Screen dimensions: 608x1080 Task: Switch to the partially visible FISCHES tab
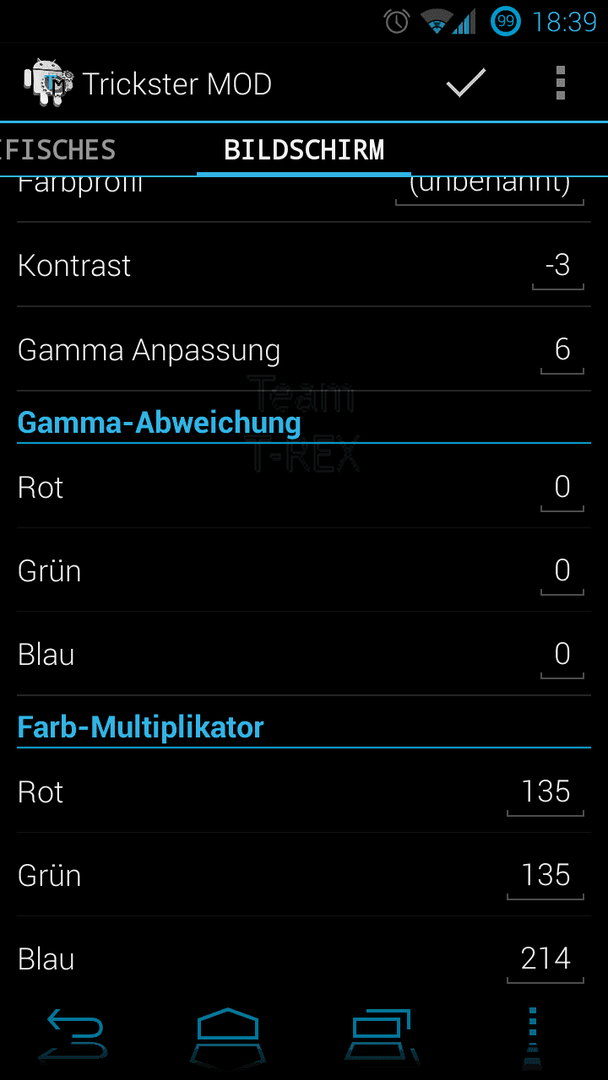[x=58, y=149]
